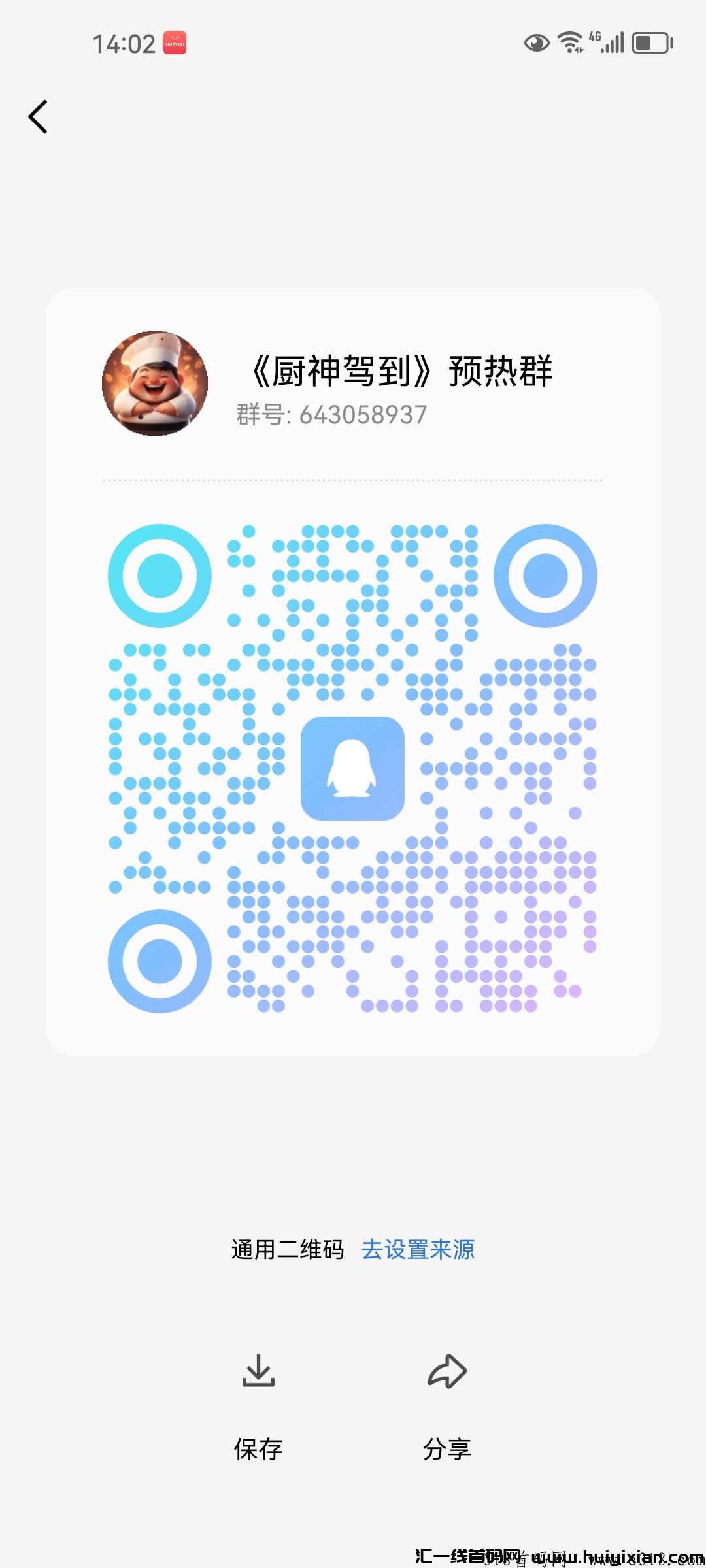This screenshot has height=1568, width=706.
Task: Save the group QR code image
Action: (x=258, y=1405)
